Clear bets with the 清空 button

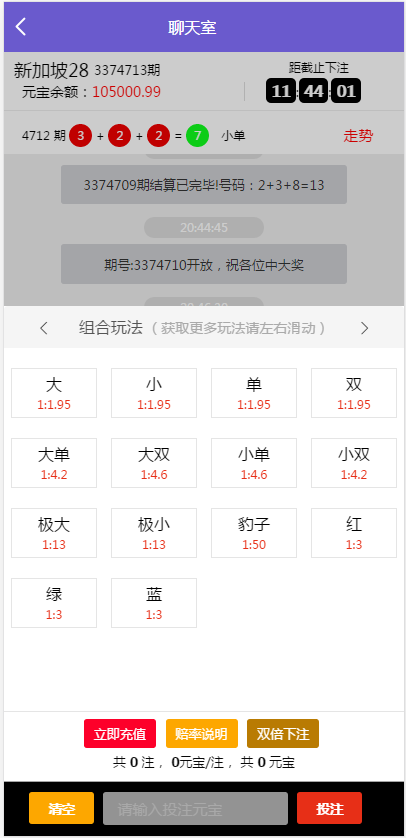pos(61,808)
